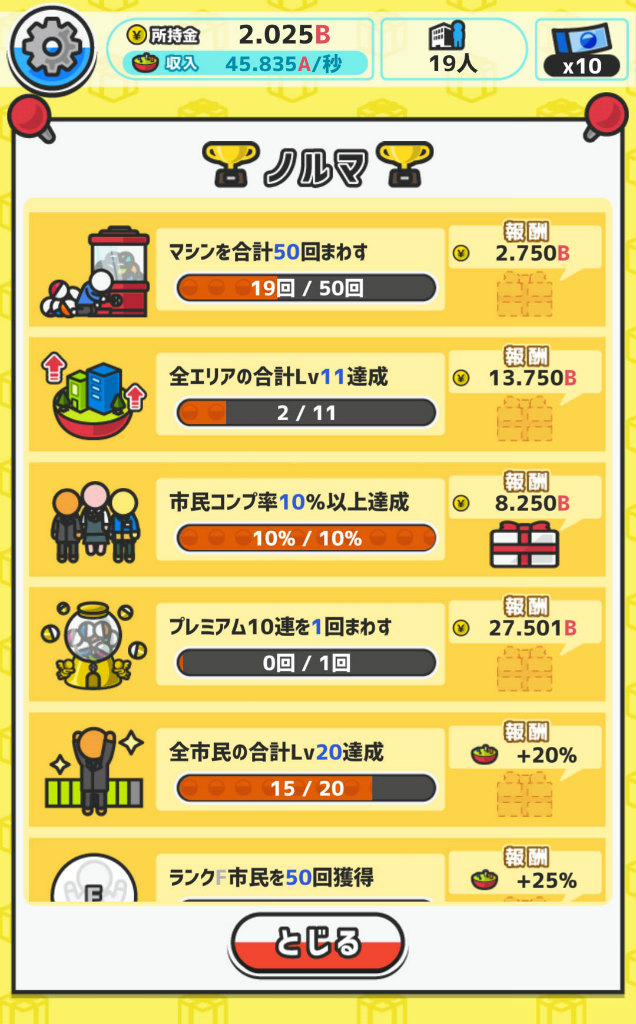Open the ticket counter showing x10

pyautogui.click(x=581, y=49)
